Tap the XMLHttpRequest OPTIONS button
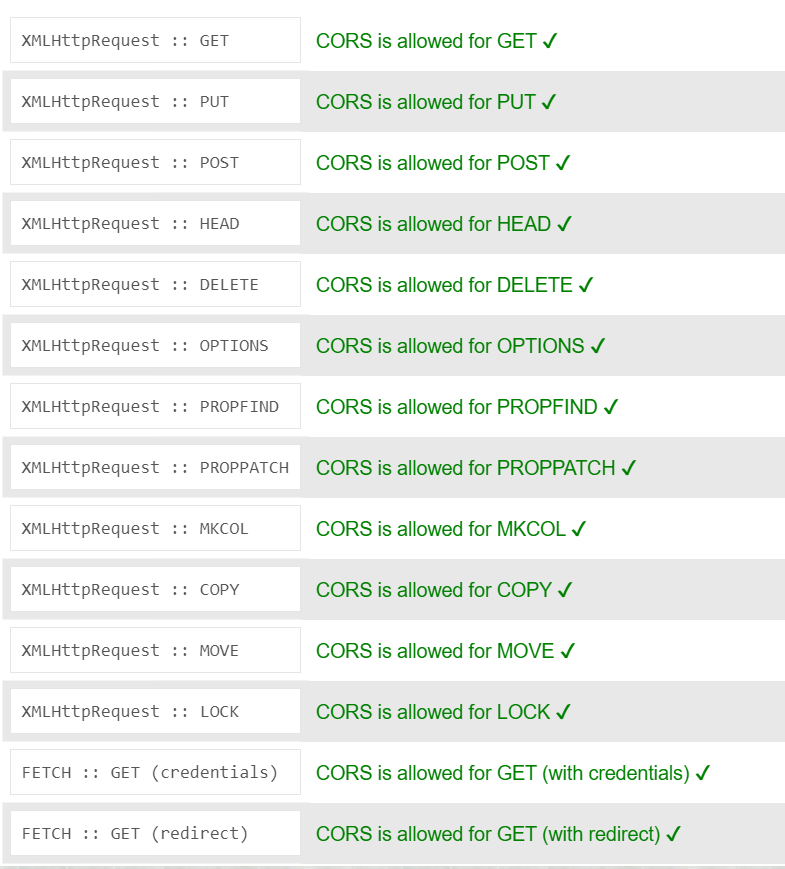 pos(155,346)
